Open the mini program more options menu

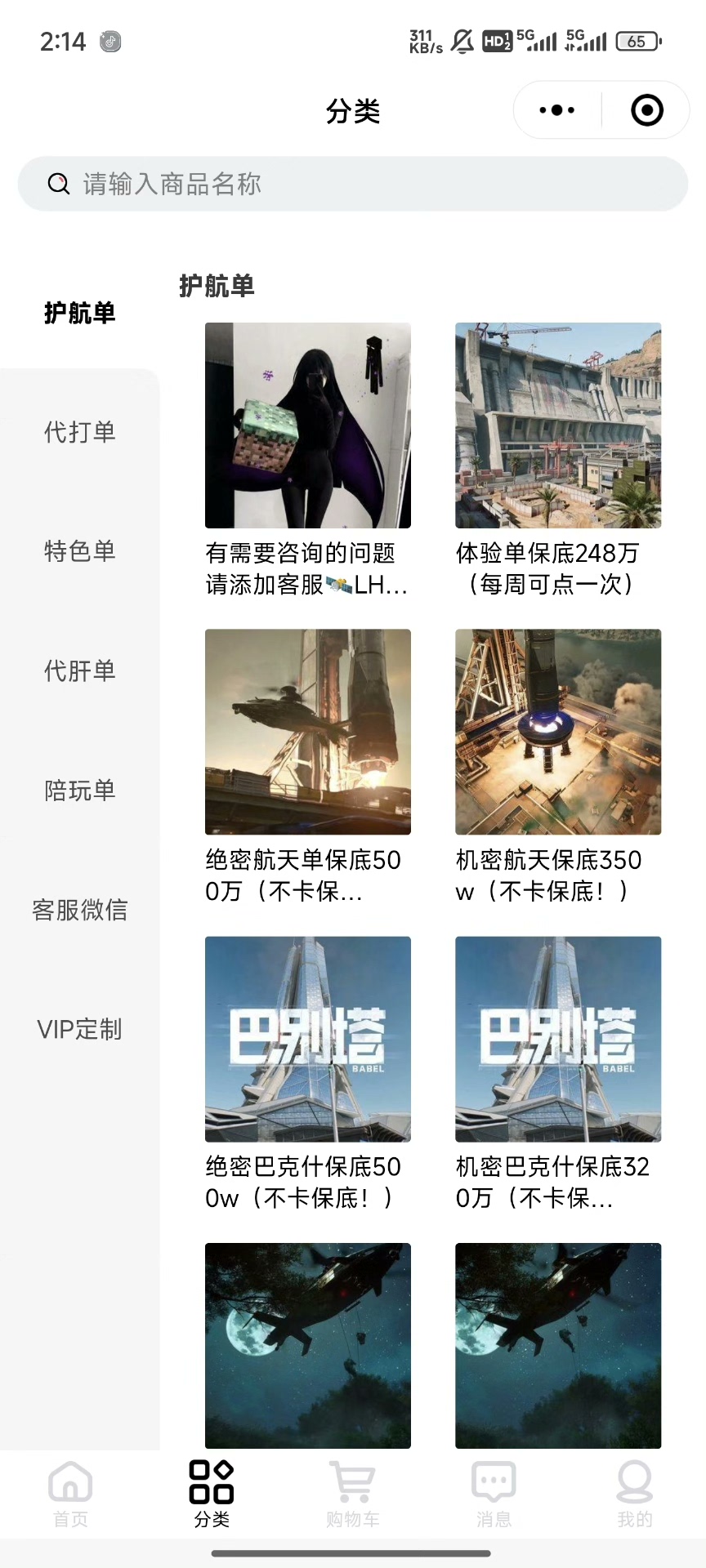point(557,110)
